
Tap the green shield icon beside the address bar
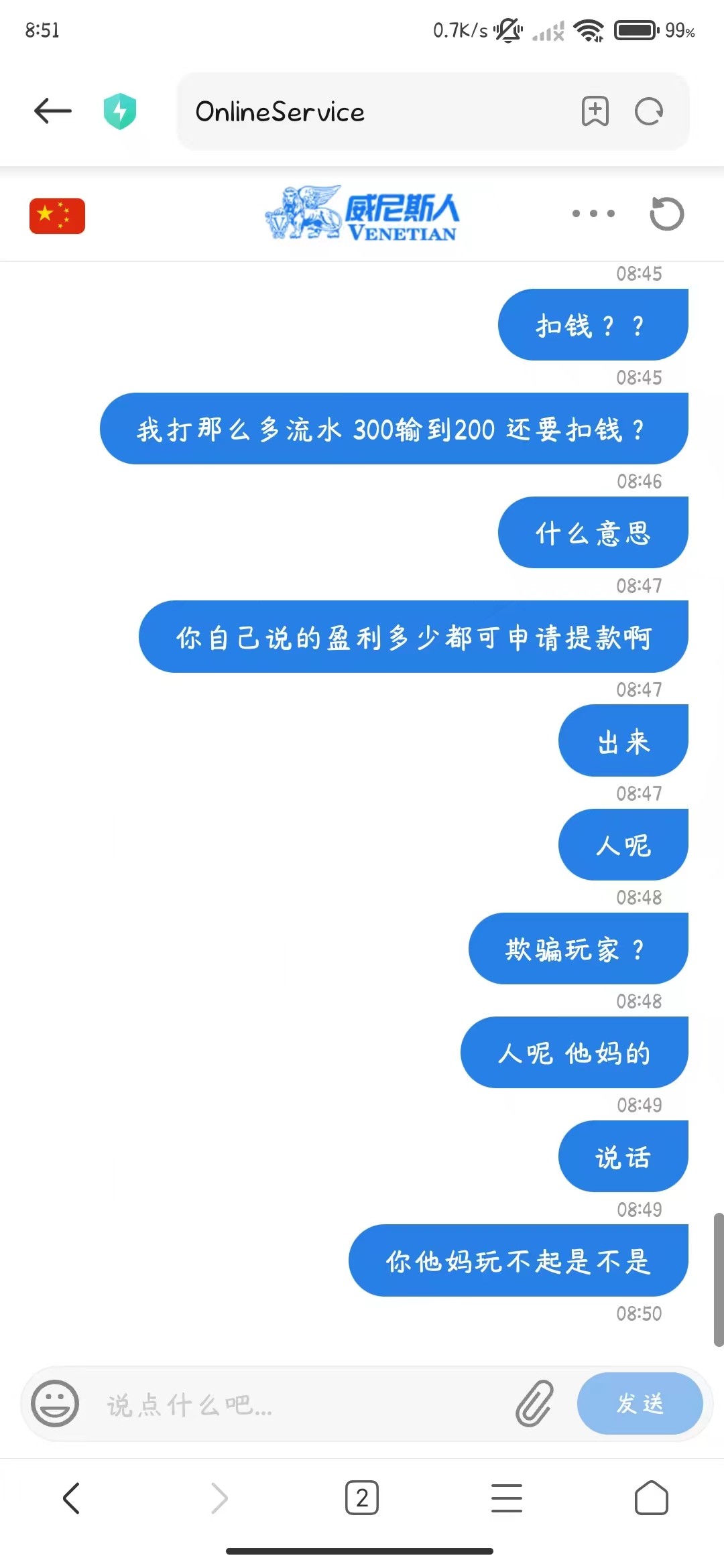point(119,111)
